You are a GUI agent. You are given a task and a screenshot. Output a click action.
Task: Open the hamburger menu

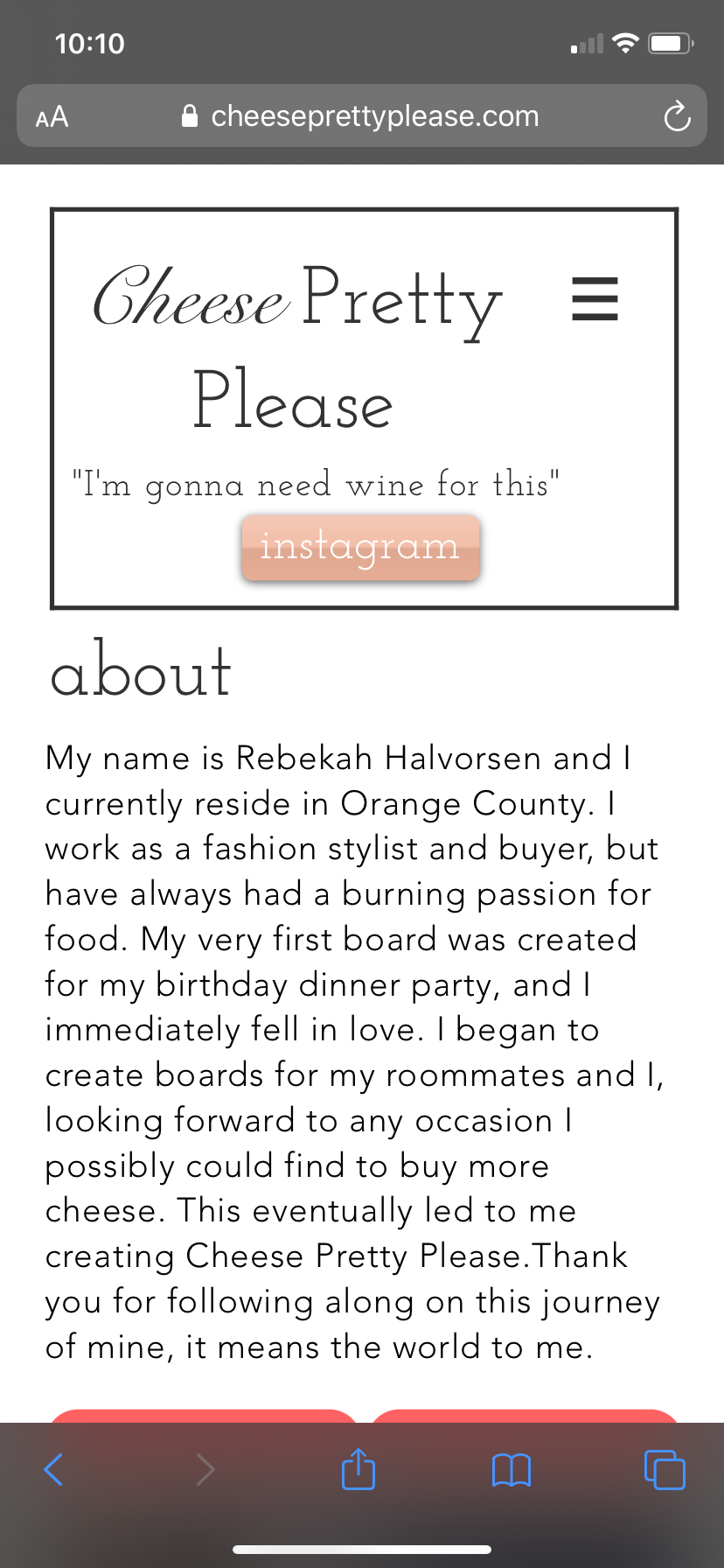click(595, 298)
